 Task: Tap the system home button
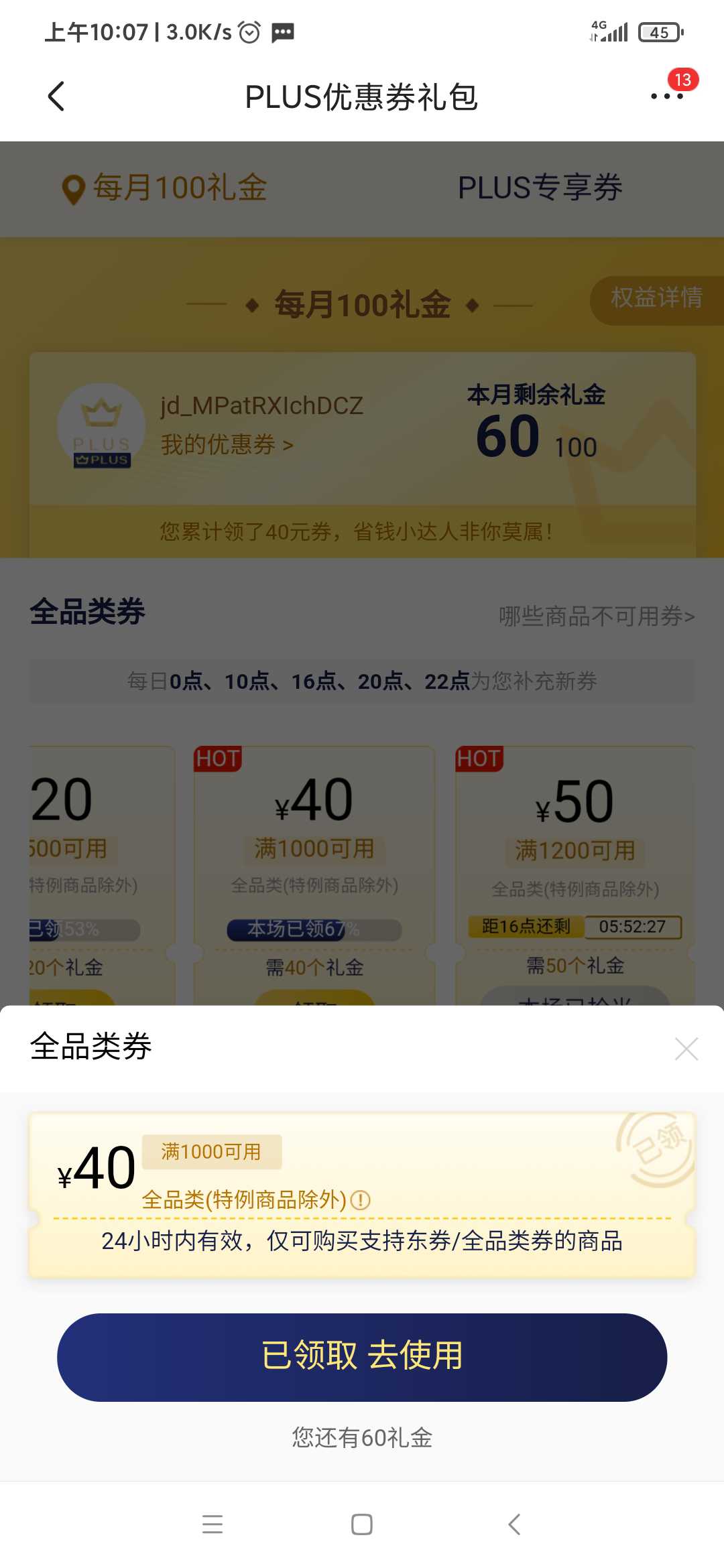coord(362,1524)
